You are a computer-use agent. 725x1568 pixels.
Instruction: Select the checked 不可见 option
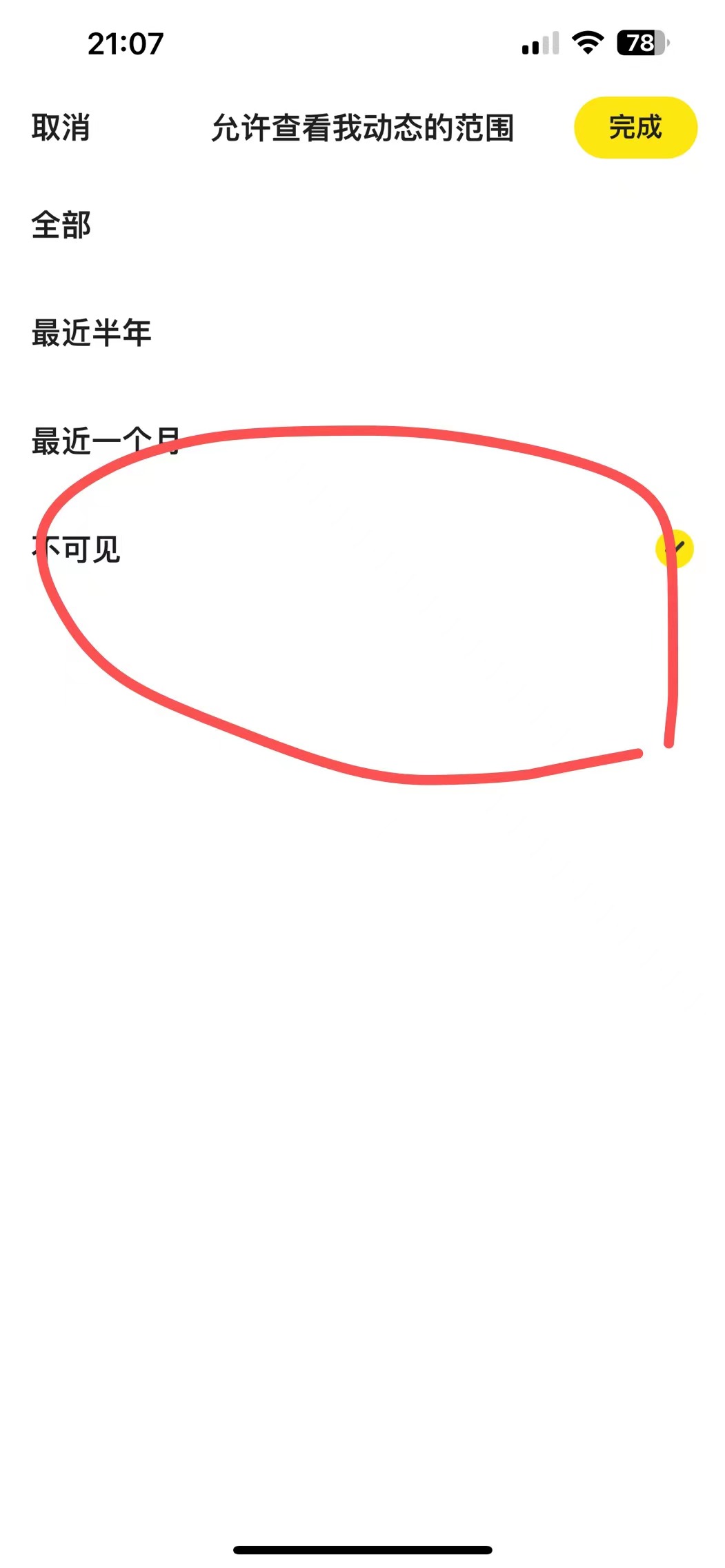coord(77,550)
